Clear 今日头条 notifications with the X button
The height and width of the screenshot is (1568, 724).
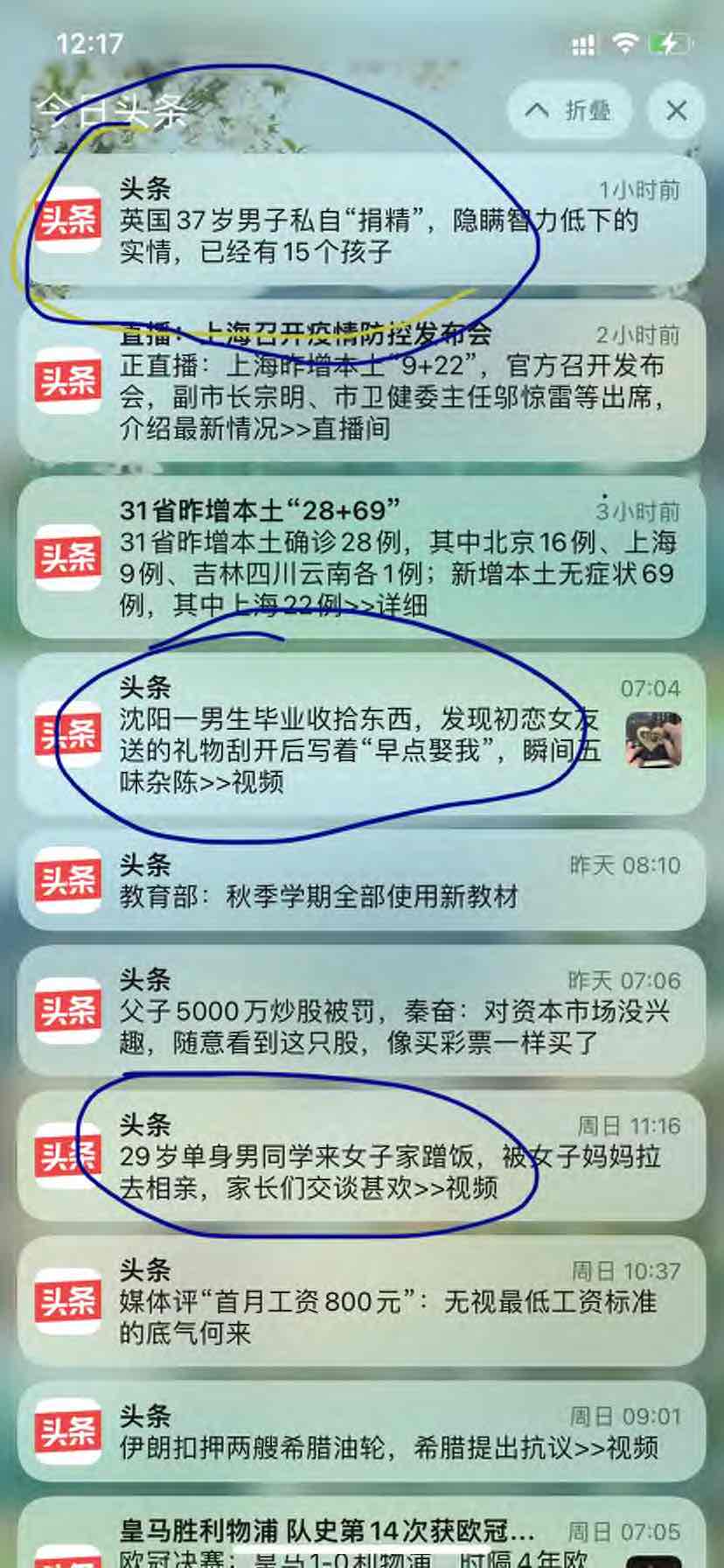pyautogui.click(x=676, y=110)
